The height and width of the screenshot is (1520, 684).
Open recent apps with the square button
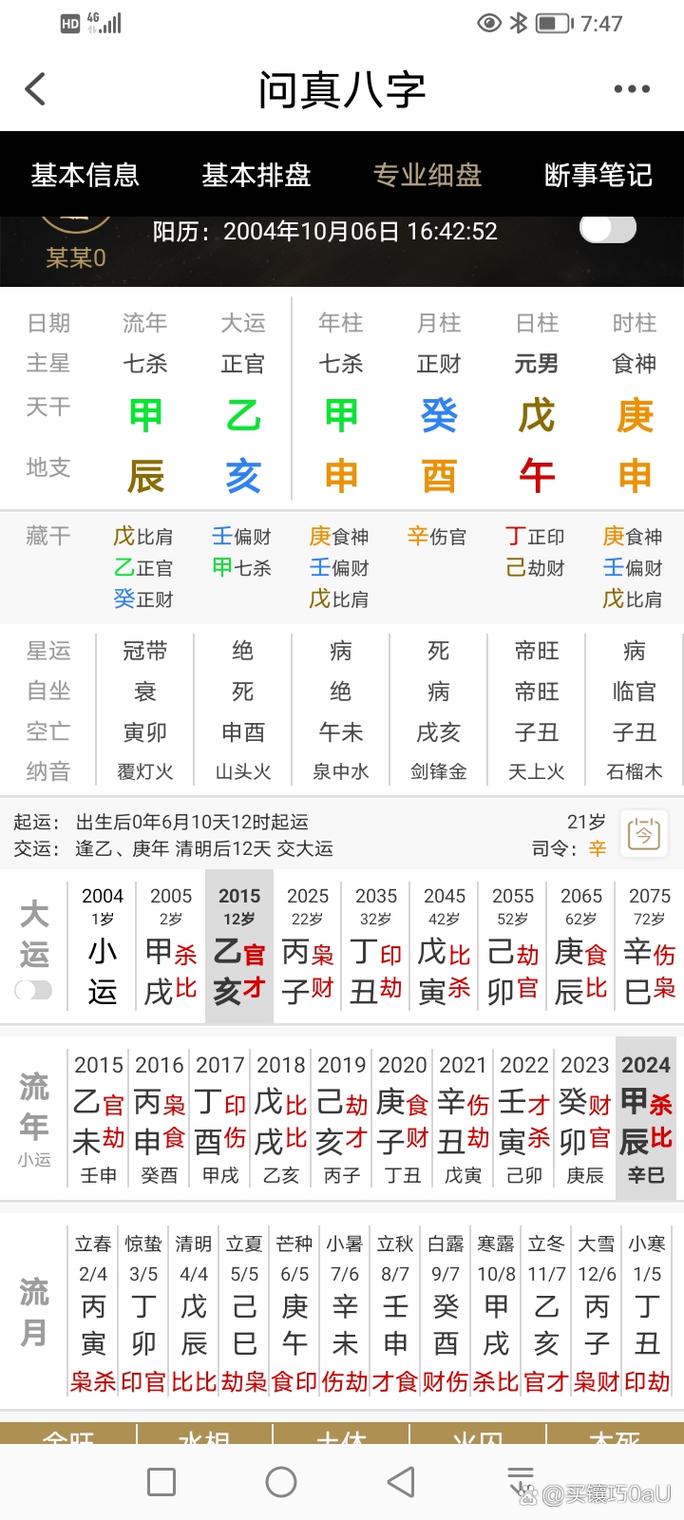[161, 1481]
